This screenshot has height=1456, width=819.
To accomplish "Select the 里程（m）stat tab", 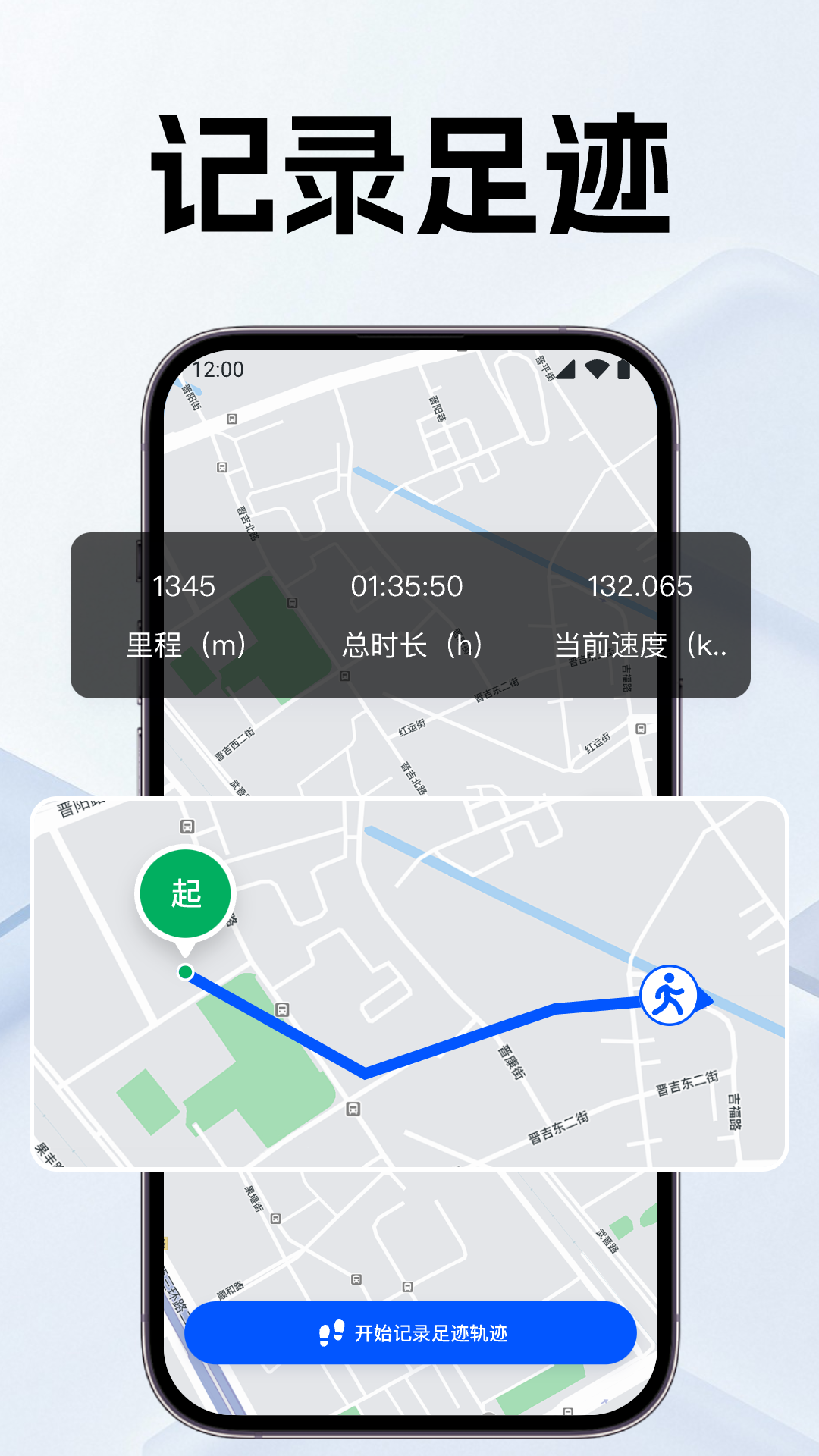I will 187,616.
